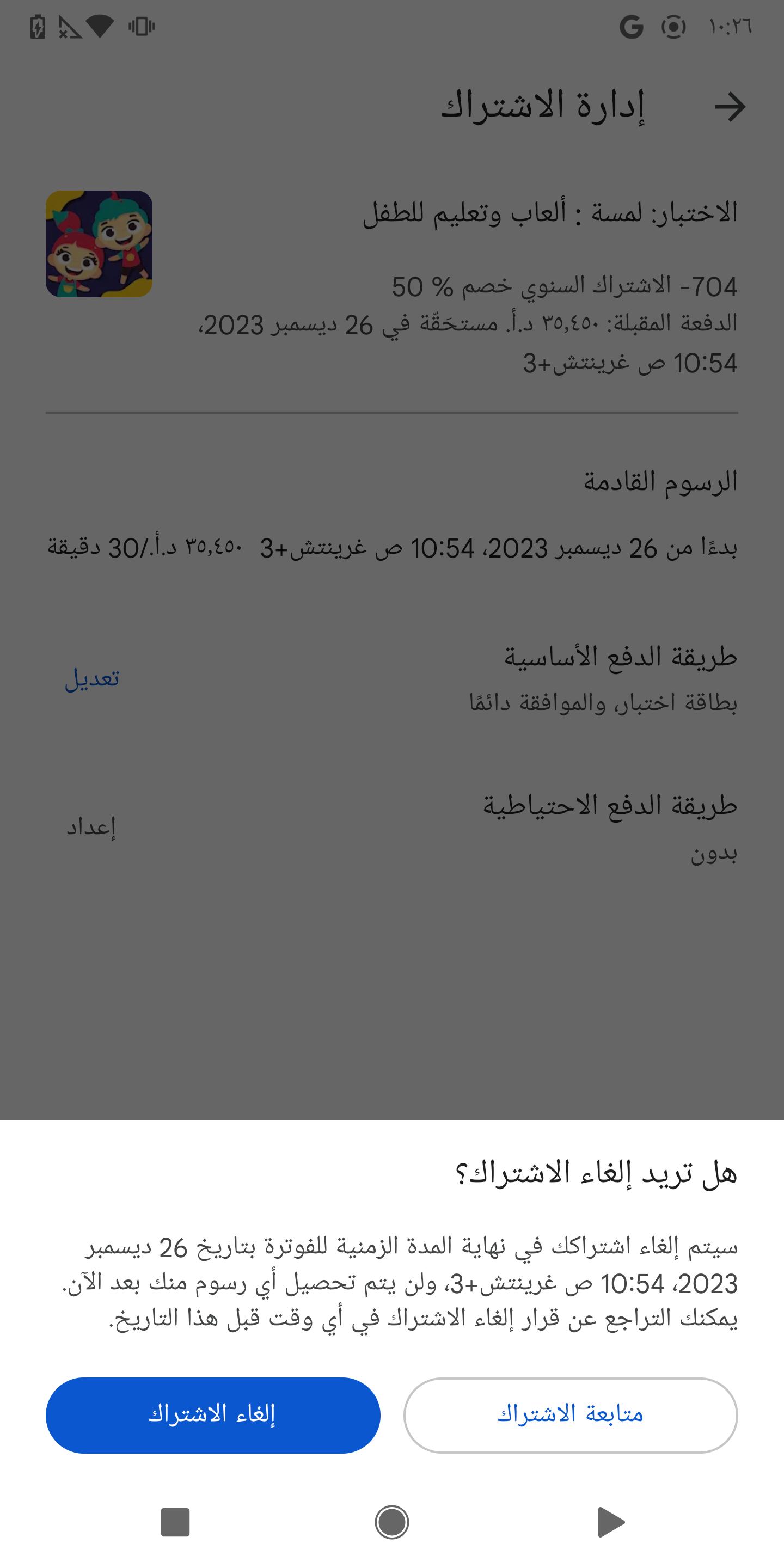This screenshot has width=784, height=1568.
Task: Tap the system home button
Action: [391, 1522]
